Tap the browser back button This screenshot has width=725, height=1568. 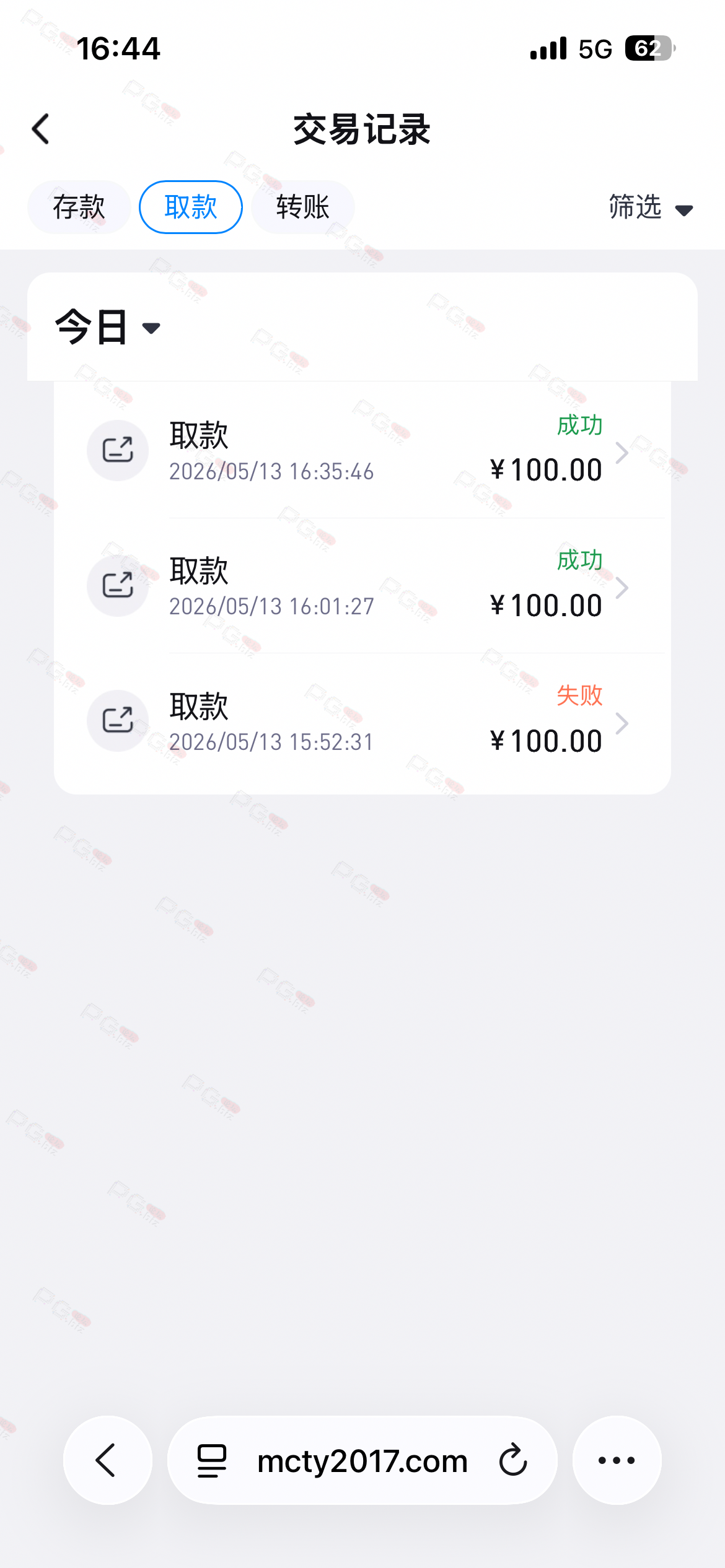tap(108, 1460)
